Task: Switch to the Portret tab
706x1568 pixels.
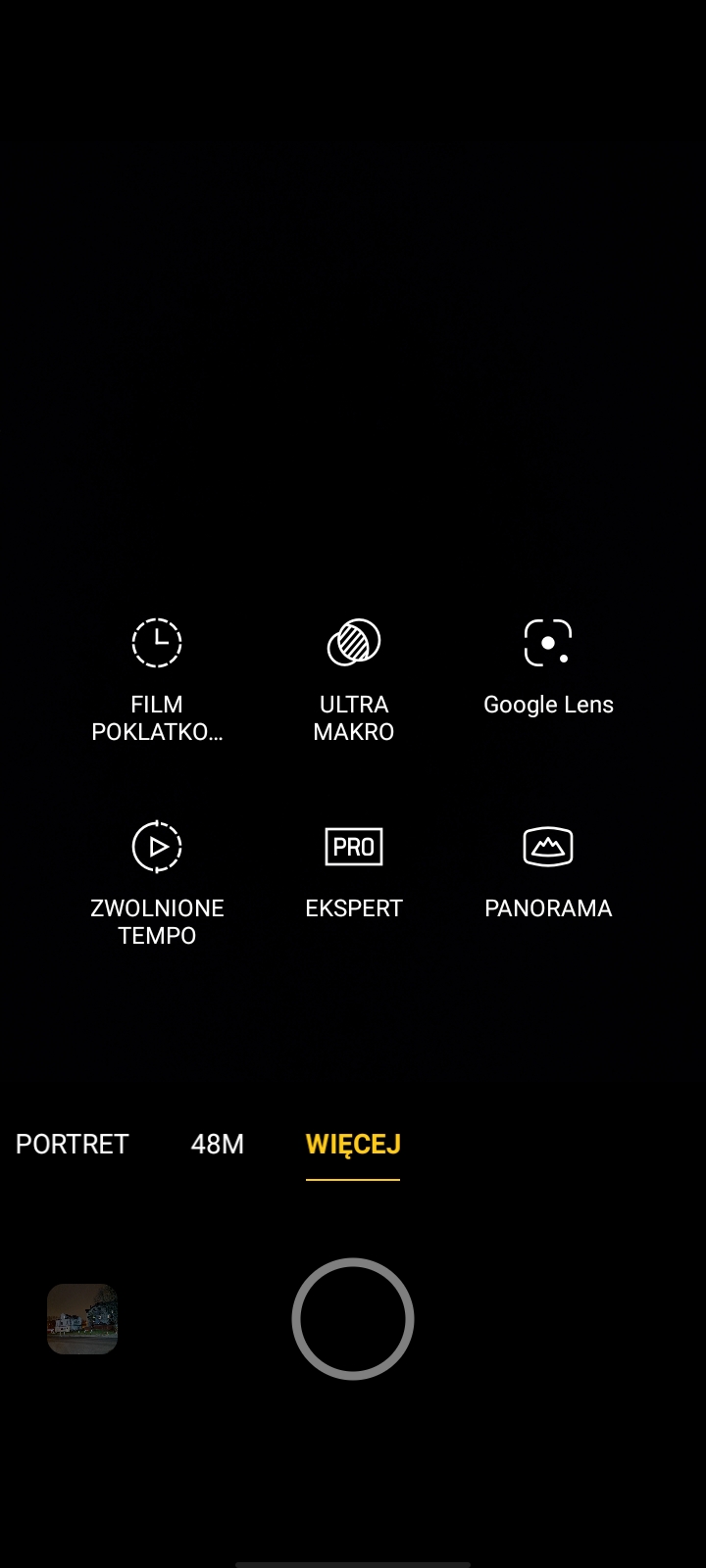Action: point(73,1144)
